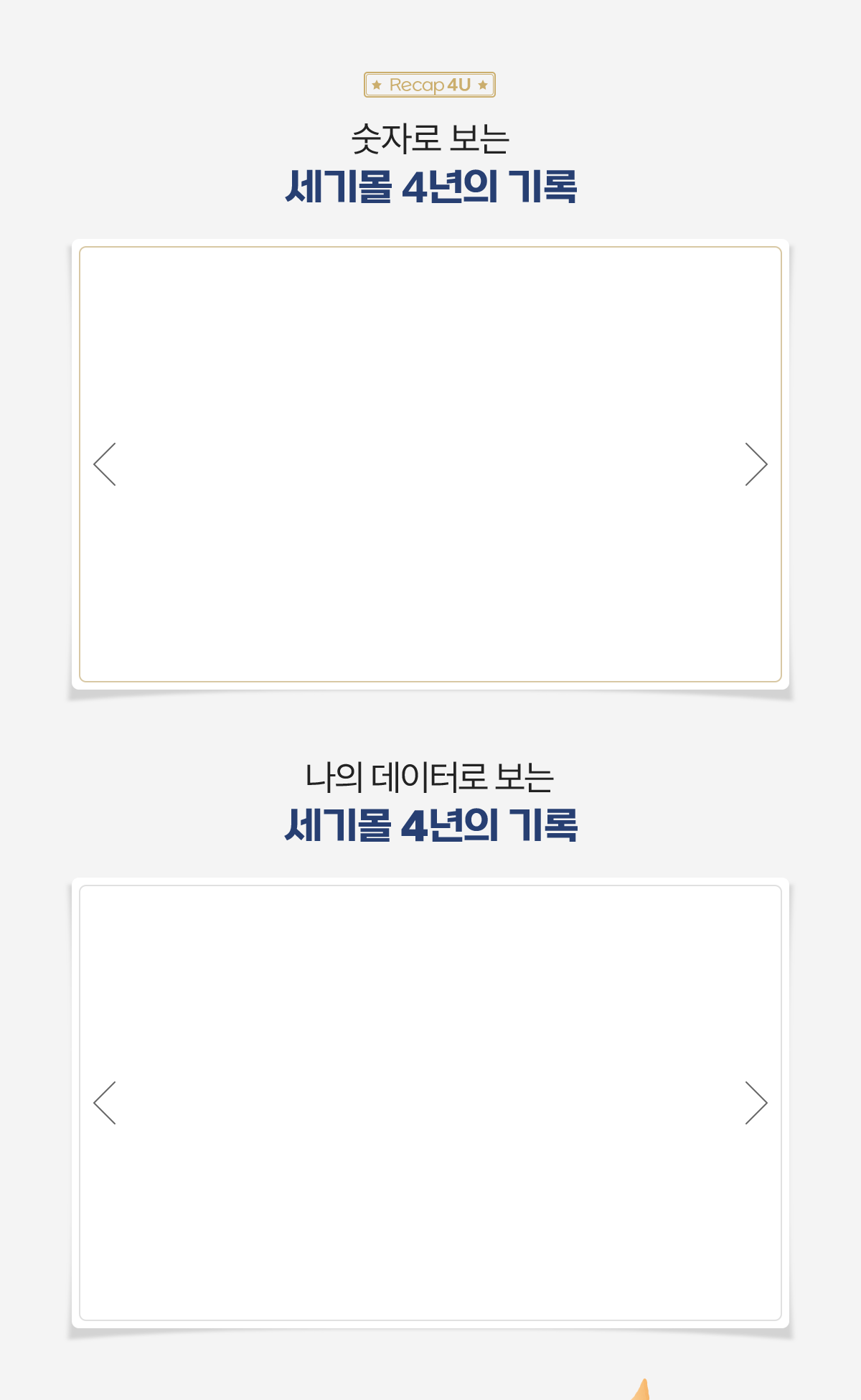The image size is (861, 1400).
Task: Show previous slide in 숫자로 보는 carousel
Action: tap(105, 464)
